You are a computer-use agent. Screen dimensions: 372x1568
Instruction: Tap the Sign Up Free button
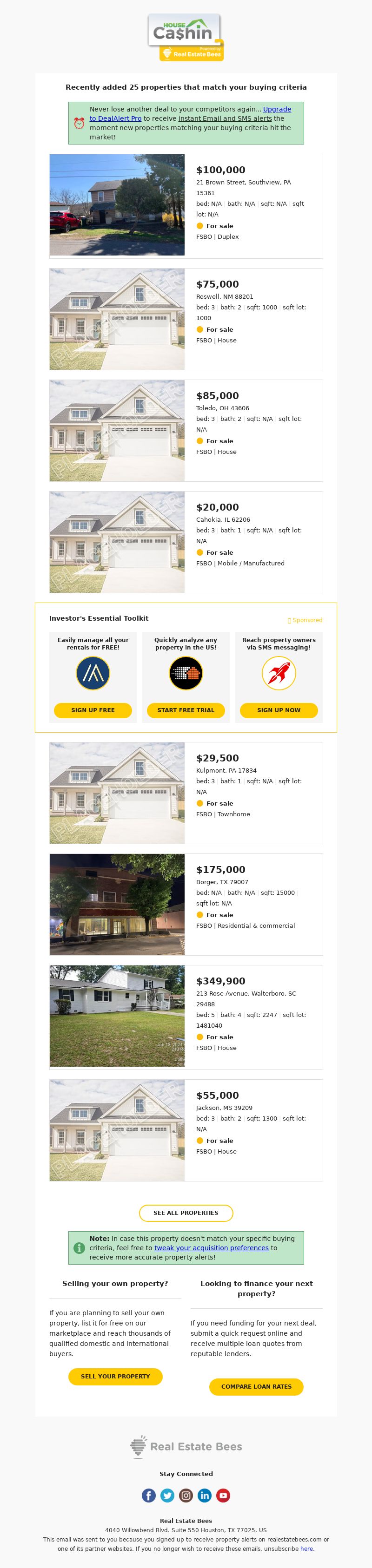coord(93,710)
